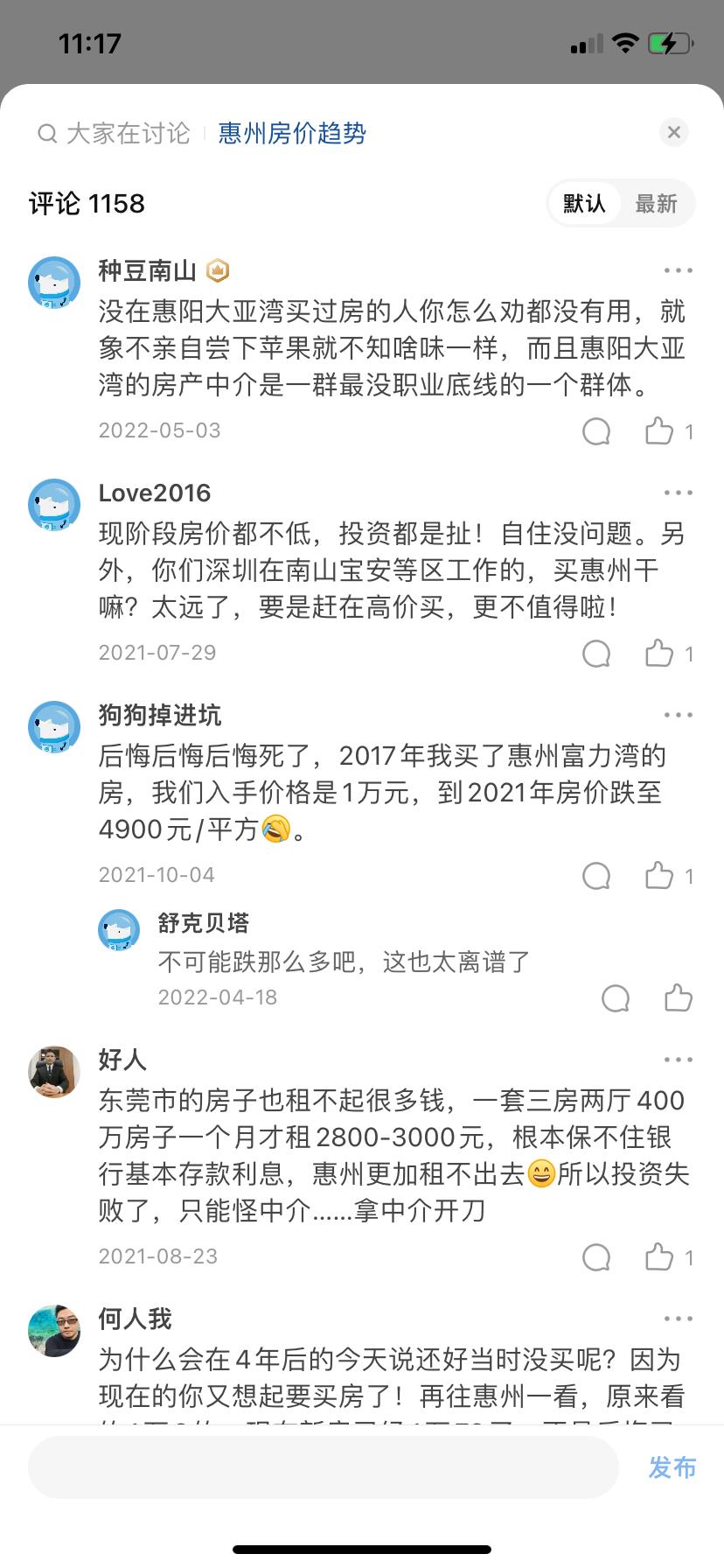Viewport: 724px width, 1568px height.
Task: Focus the comment input field
Action: click(x=324, y=1467)
